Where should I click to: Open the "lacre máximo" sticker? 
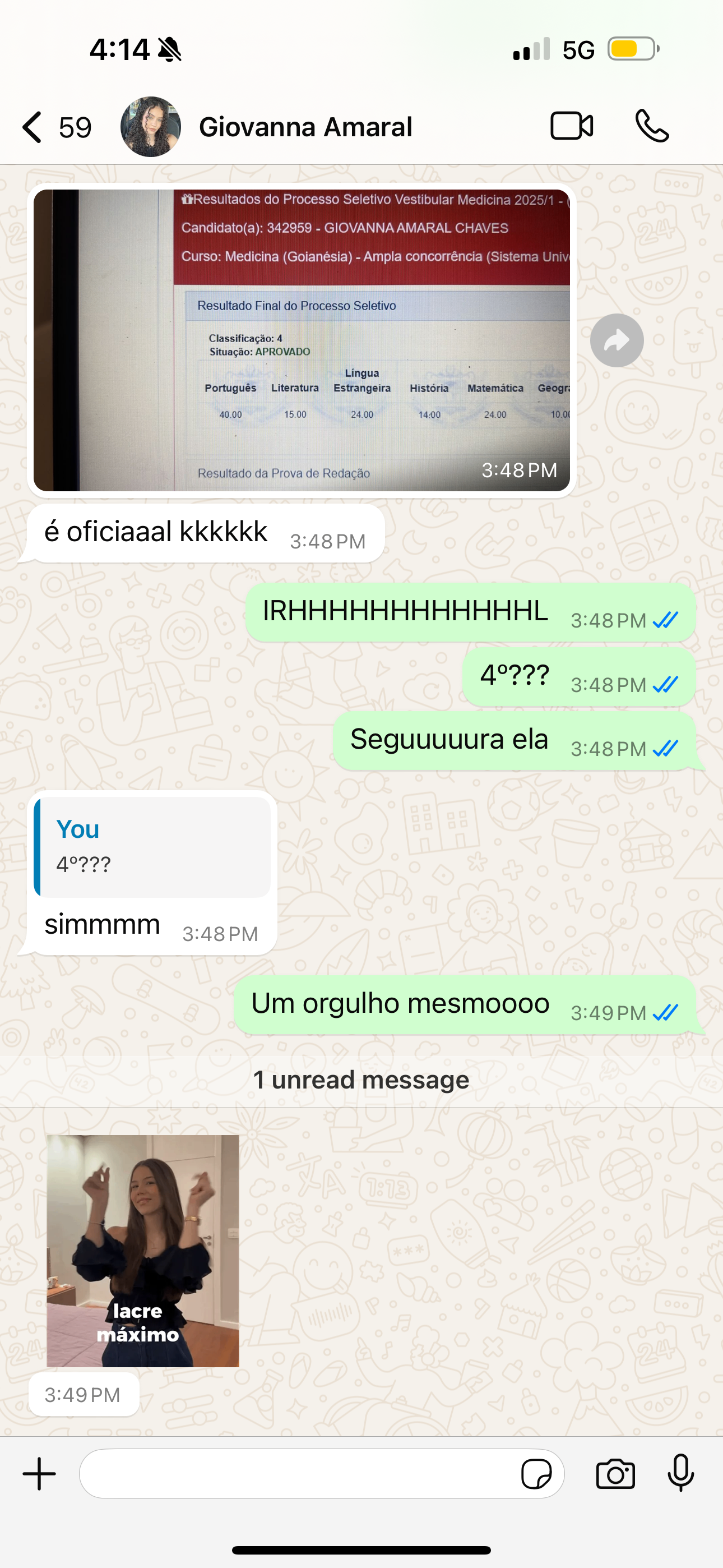pos(143,1250)
